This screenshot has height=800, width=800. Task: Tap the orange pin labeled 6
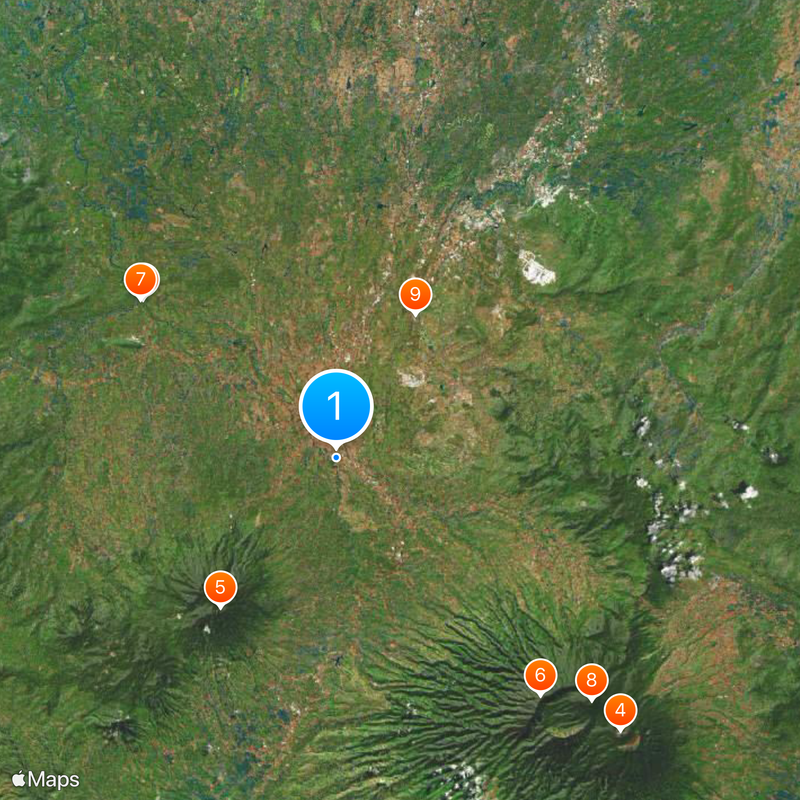(x=540, y=676)
